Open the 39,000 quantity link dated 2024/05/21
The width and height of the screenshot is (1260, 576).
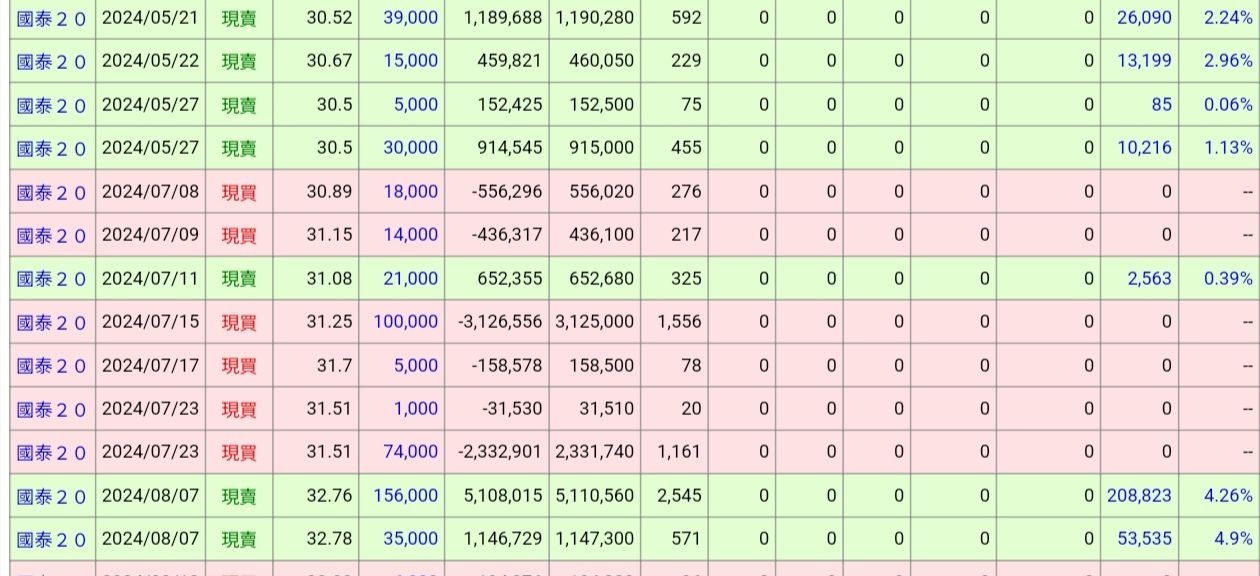410,18
